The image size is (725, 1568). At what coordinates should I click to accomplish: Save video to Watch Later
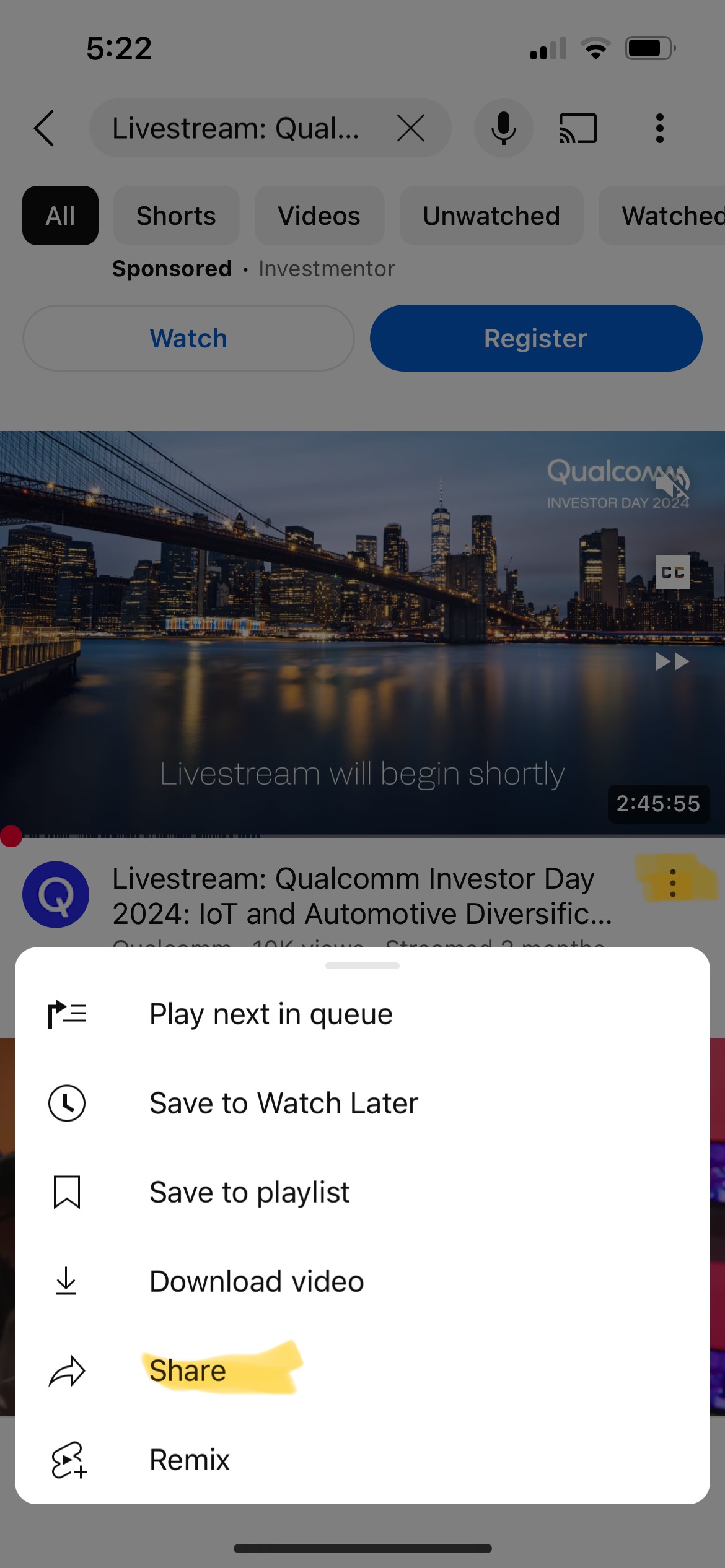[283, 1104]
